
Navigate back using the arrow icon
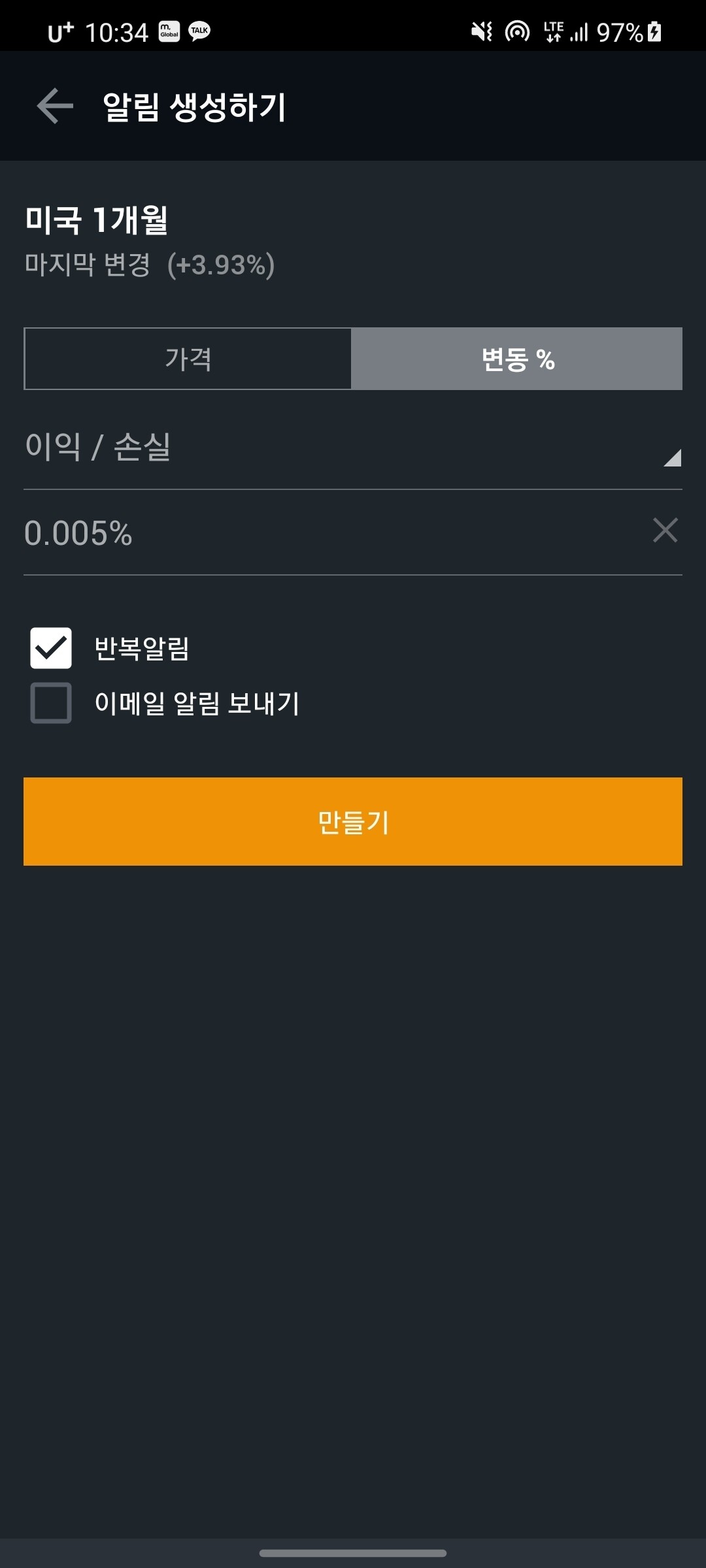pos(52,105)
